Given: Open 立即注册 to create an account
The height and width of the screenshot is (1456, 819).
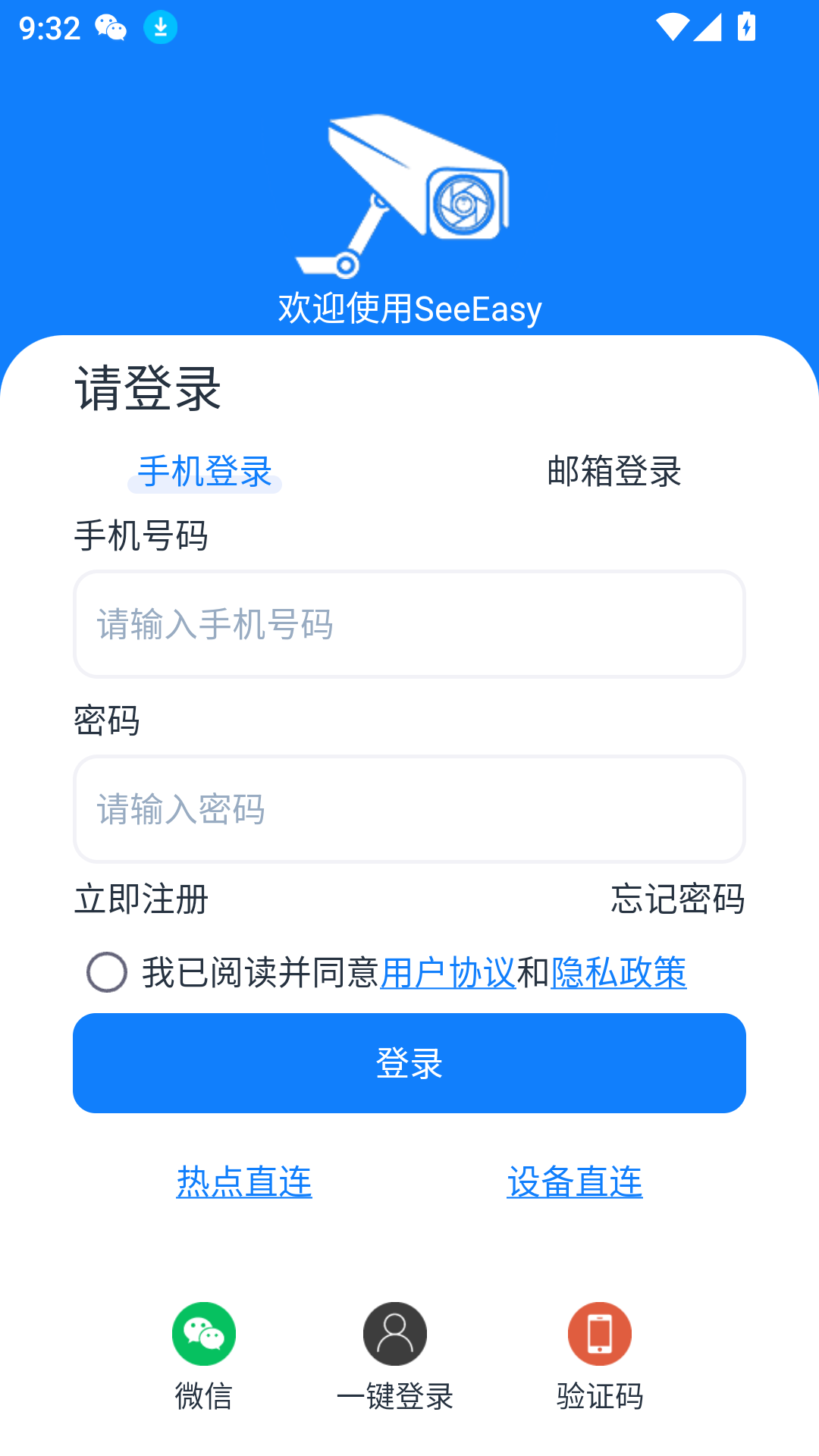Looking at the screenshot, I should pos(141,899).
